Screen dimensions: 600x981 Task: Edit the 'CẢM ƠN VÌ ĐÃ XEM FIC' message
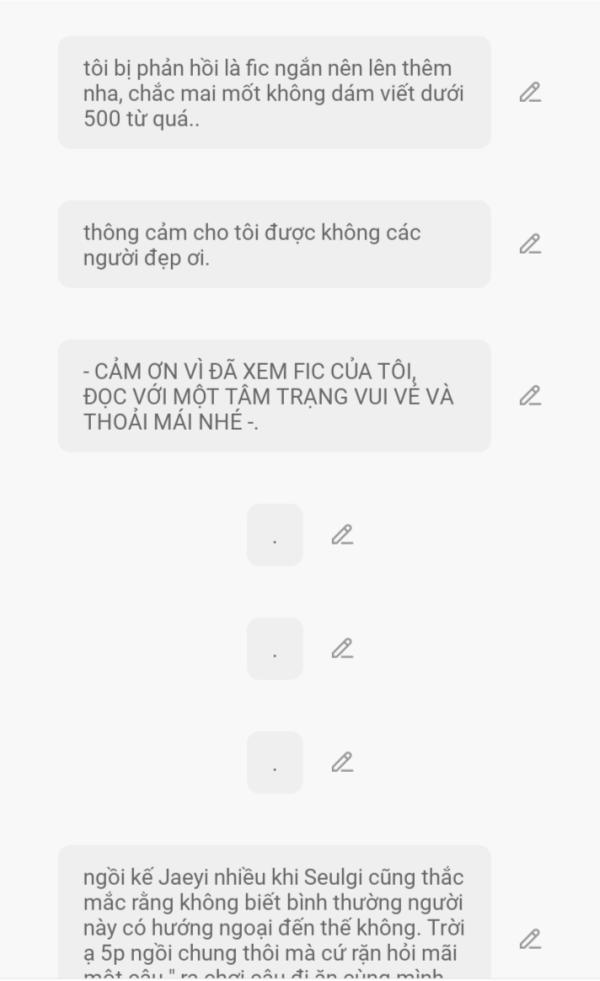pyautogui.click(x=530, y=396)
